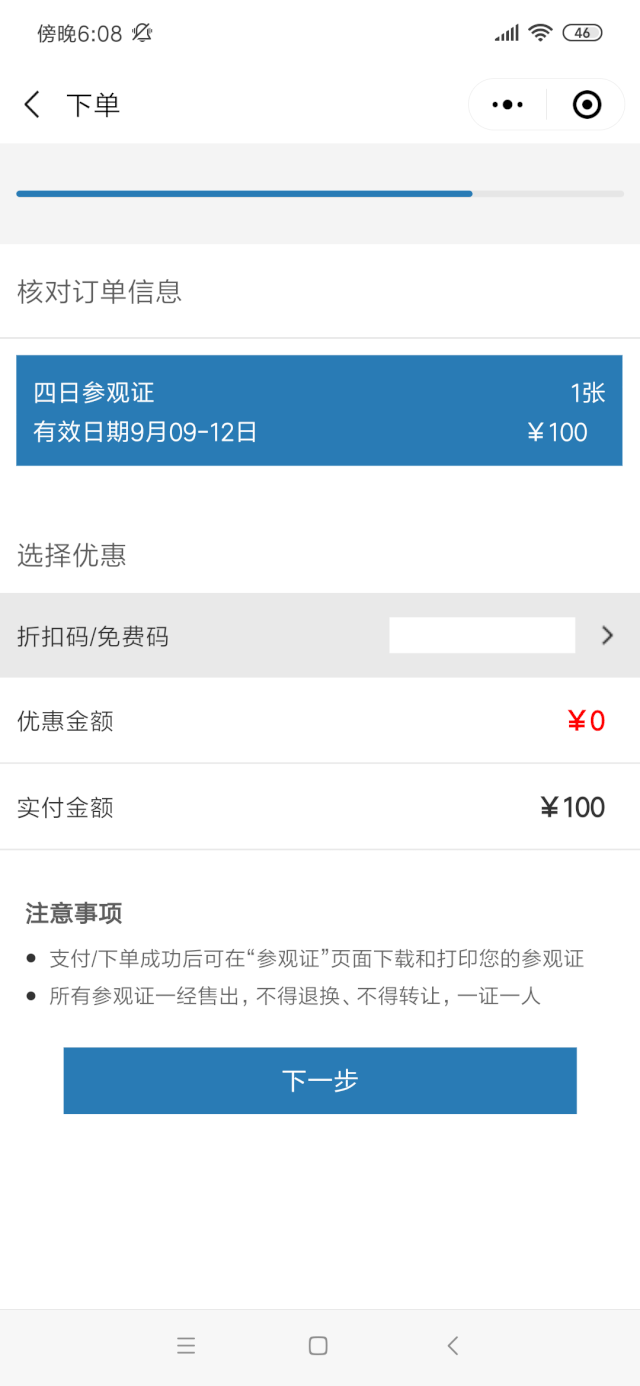Open recent apps from navigation bar
Viewport: 640px width, 1386px height.
click(x=186, y=1346)
